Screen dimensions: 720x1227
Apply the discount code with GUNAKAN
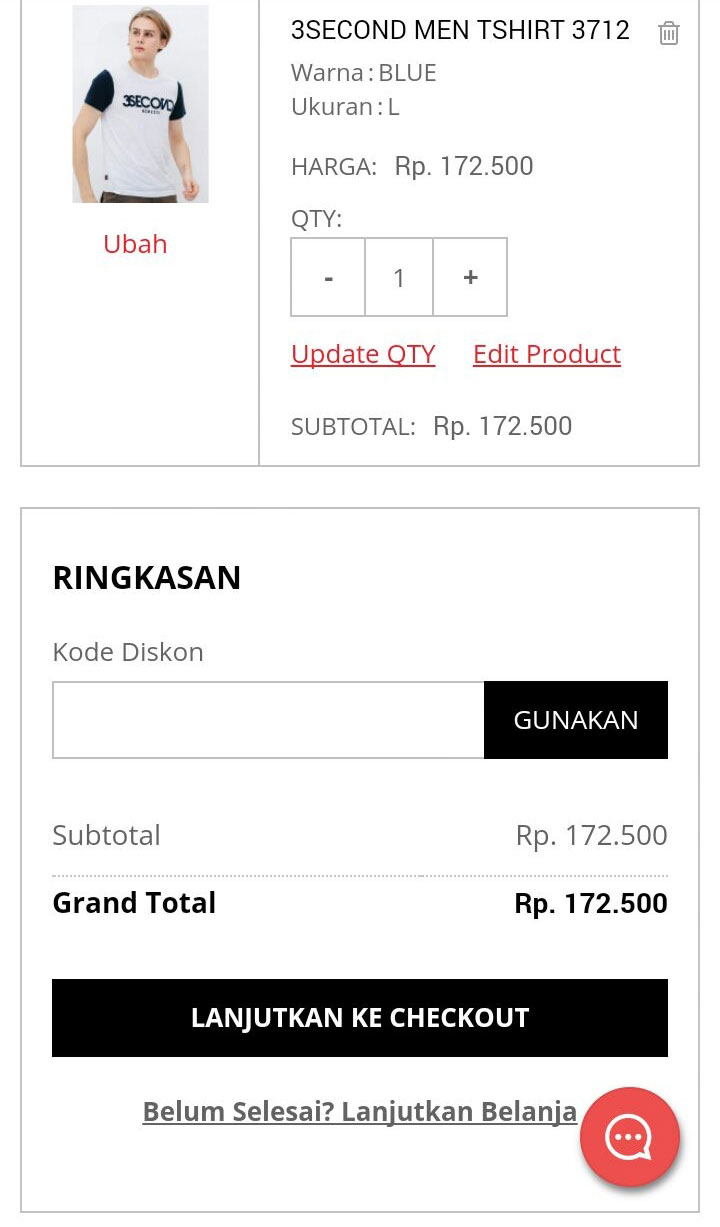(576, 720)
